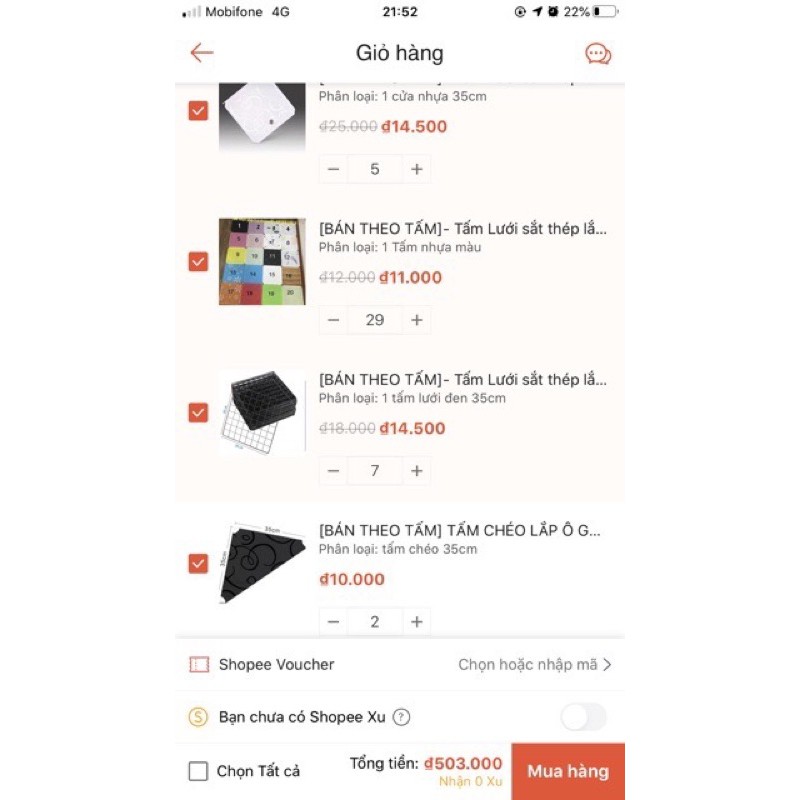The image size is (800, 800).
Task: Increase quantity of 1 cửa nhựa 35cm
Action: [417, 169]
